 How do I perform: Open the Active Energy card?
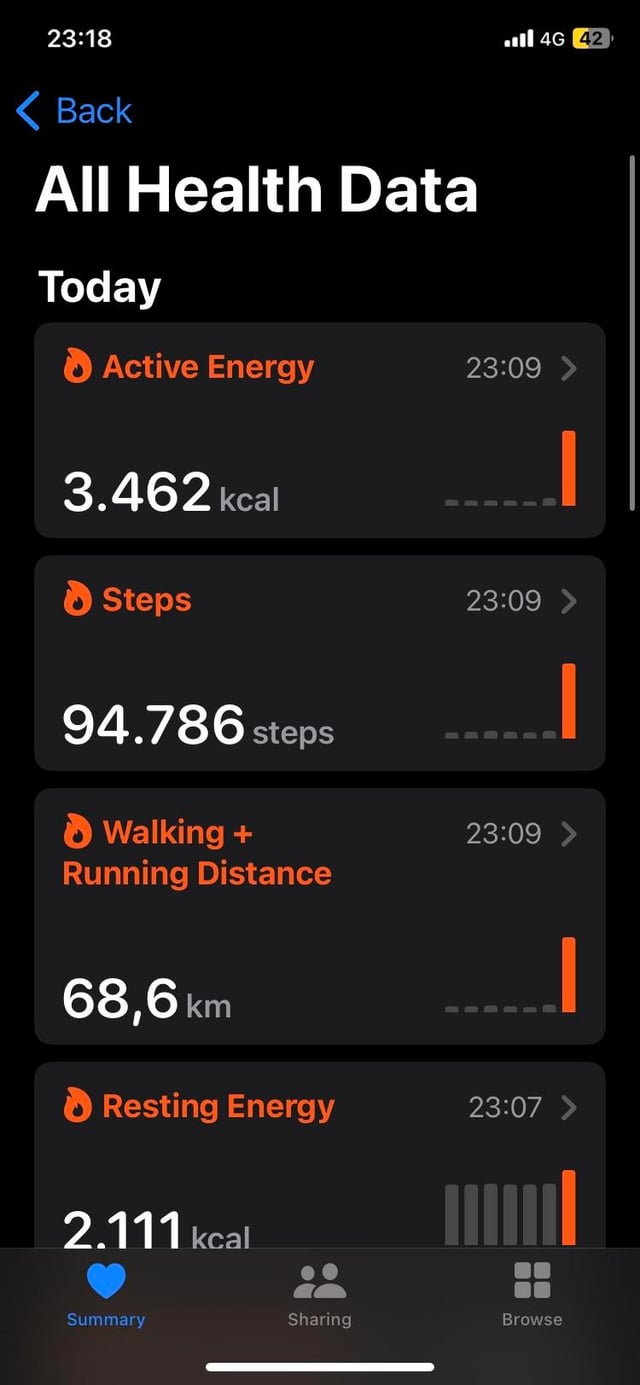(x=319, y=430)
